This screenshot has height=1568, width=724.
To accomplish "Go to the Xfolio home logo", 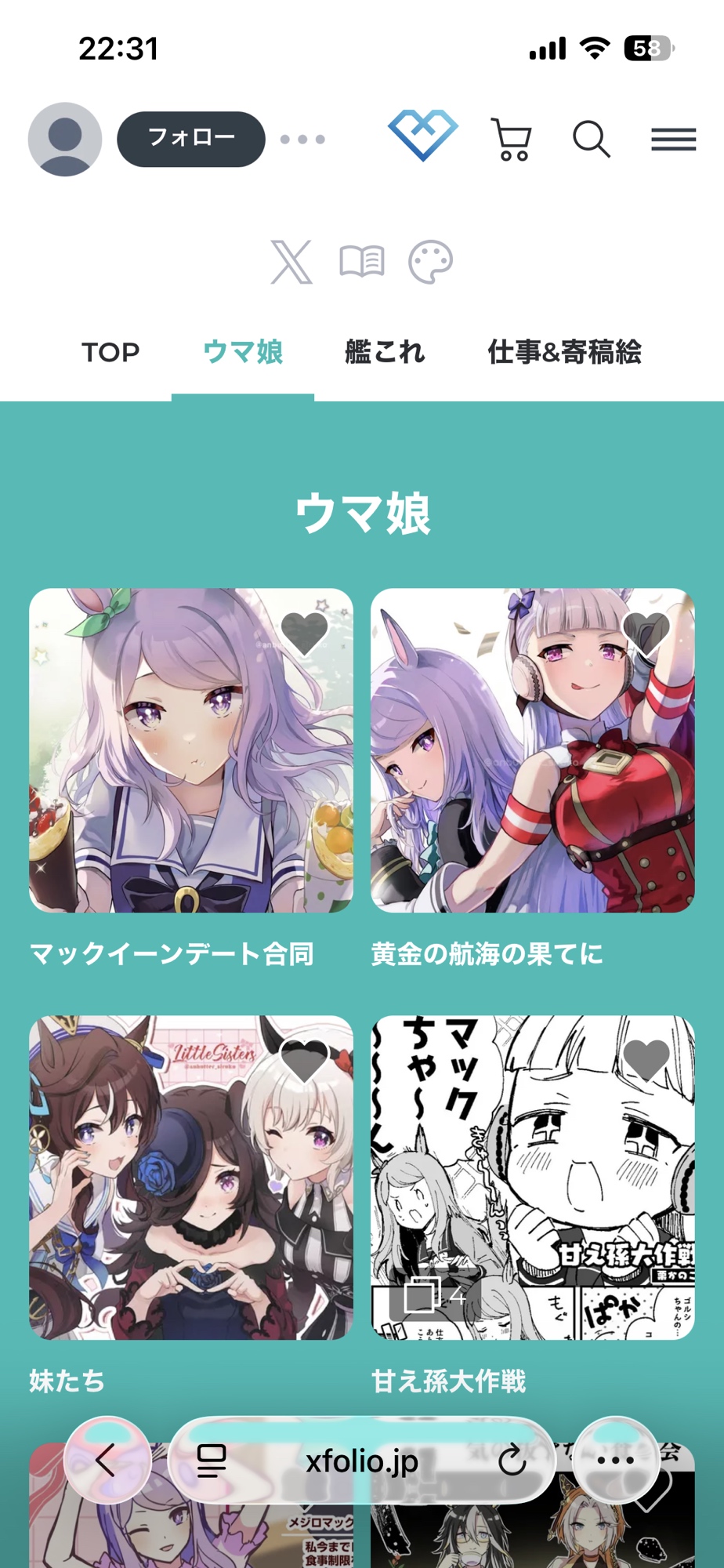I will coord(423,136).
